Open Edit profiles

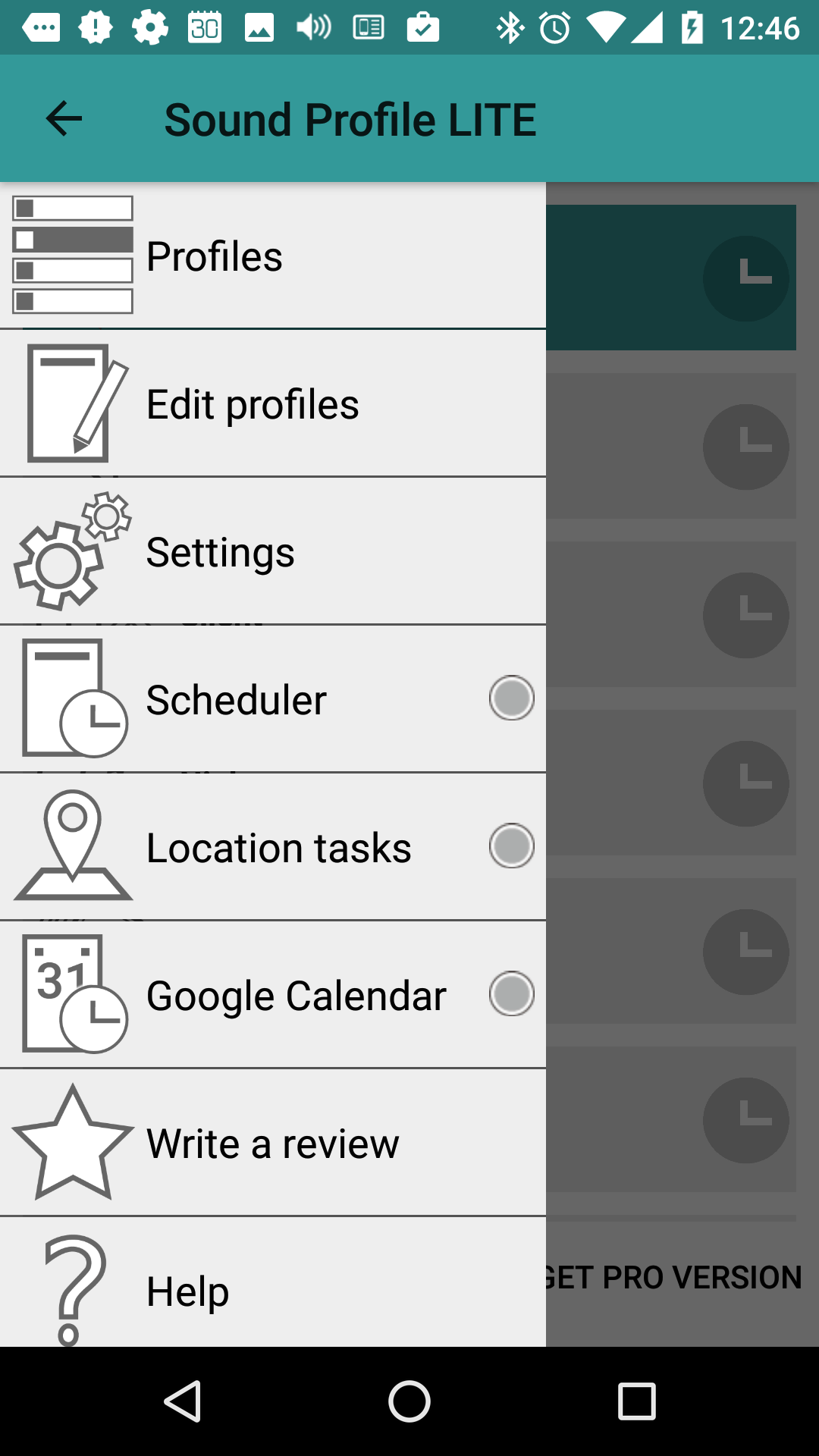(x=273, y=404)
